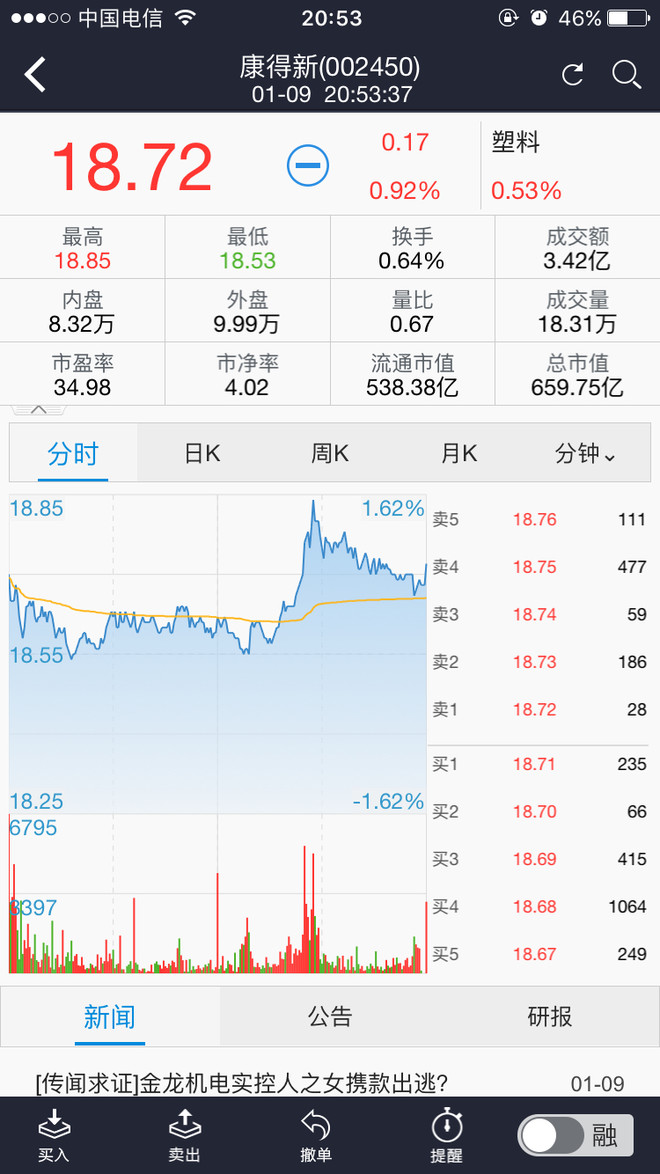Open the stock search magnifier

click(x=626, y=75)
